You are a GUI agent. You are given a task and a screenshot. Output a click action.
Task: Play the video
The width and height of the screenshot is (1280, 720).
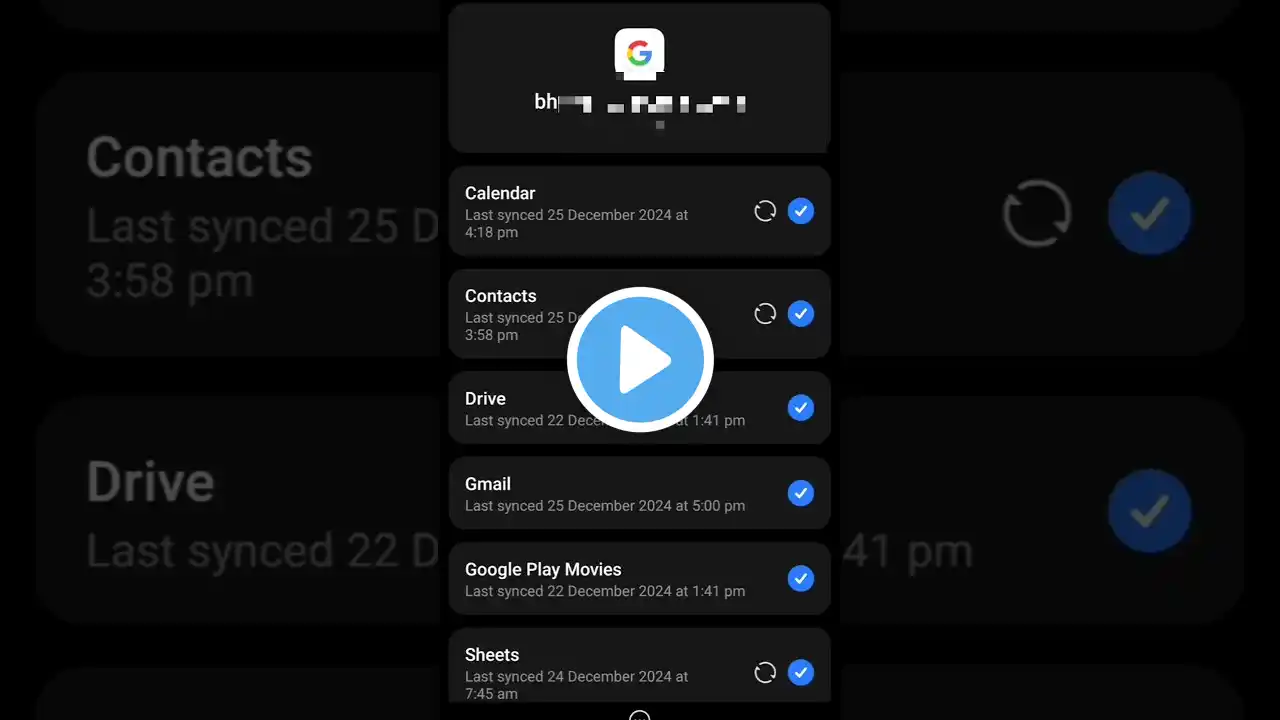(x=640, y=360)
